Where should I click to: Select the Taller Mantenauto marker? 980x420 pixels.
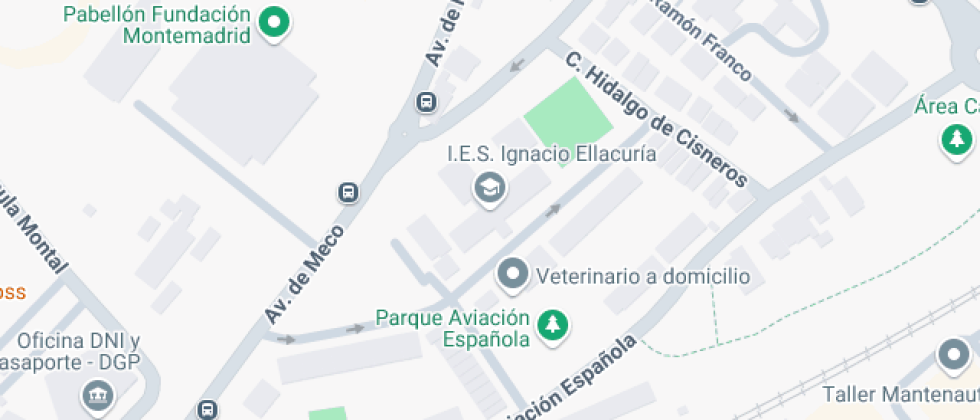[953, 357]
